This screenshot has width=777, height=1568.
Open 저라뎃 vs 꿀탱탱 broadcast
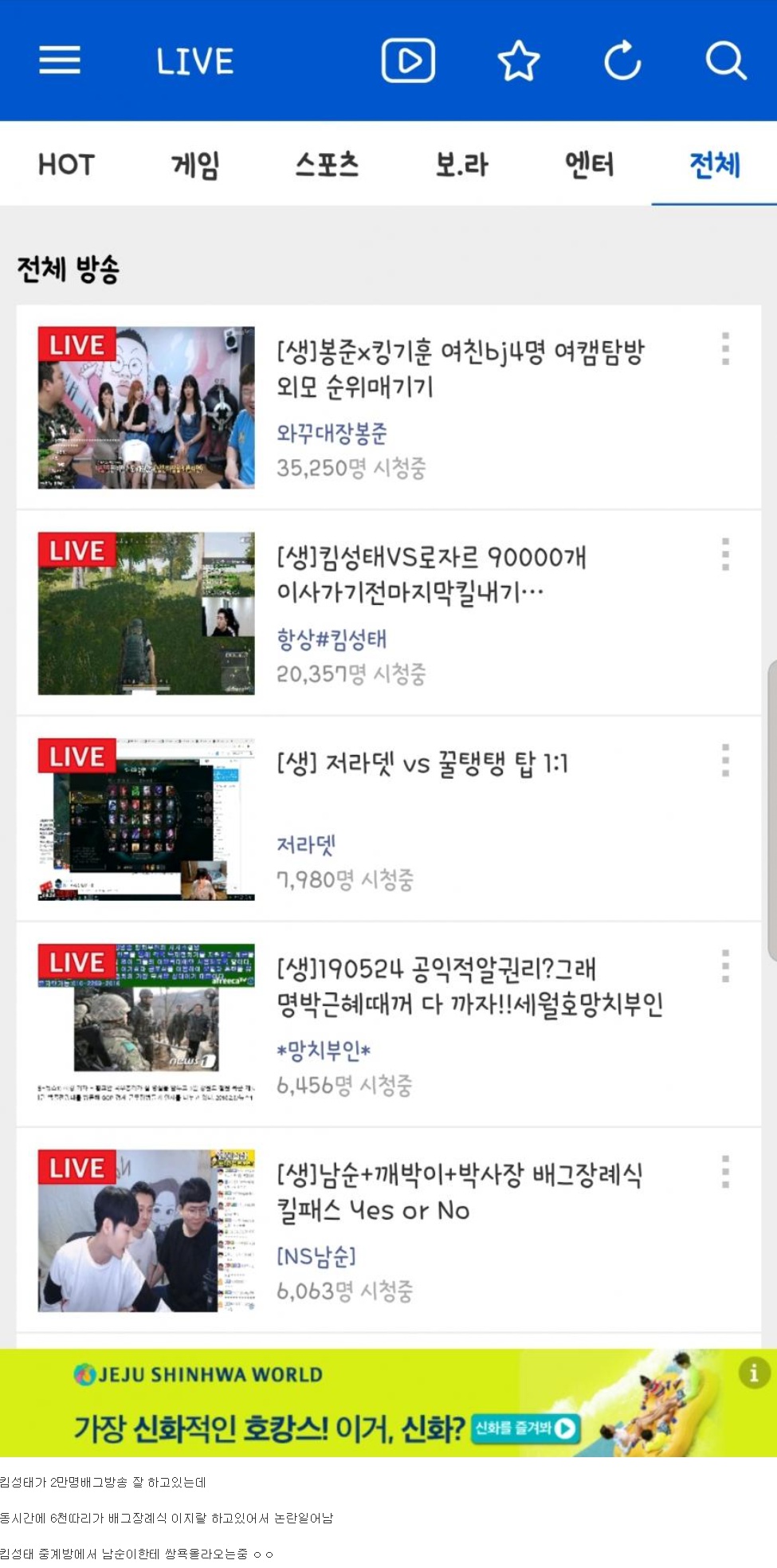click(422, 764)
